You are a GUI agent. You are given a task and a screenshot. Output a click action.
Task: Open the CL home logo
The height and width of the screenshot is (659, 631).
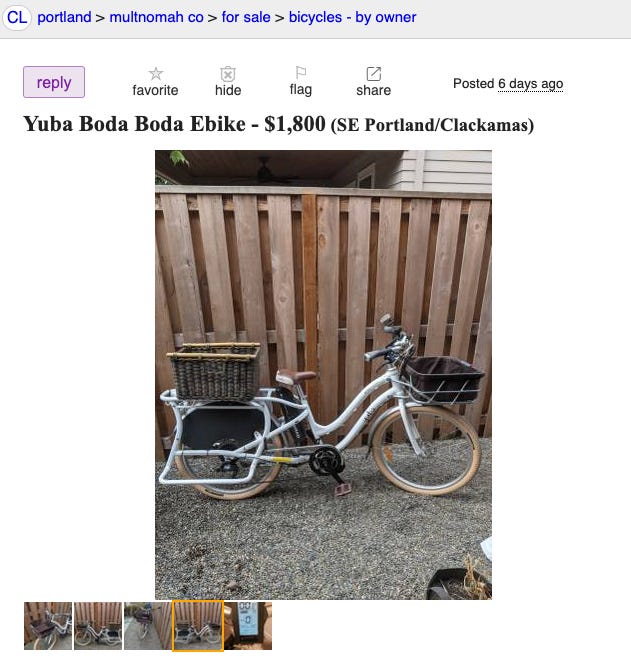[17, 17]
